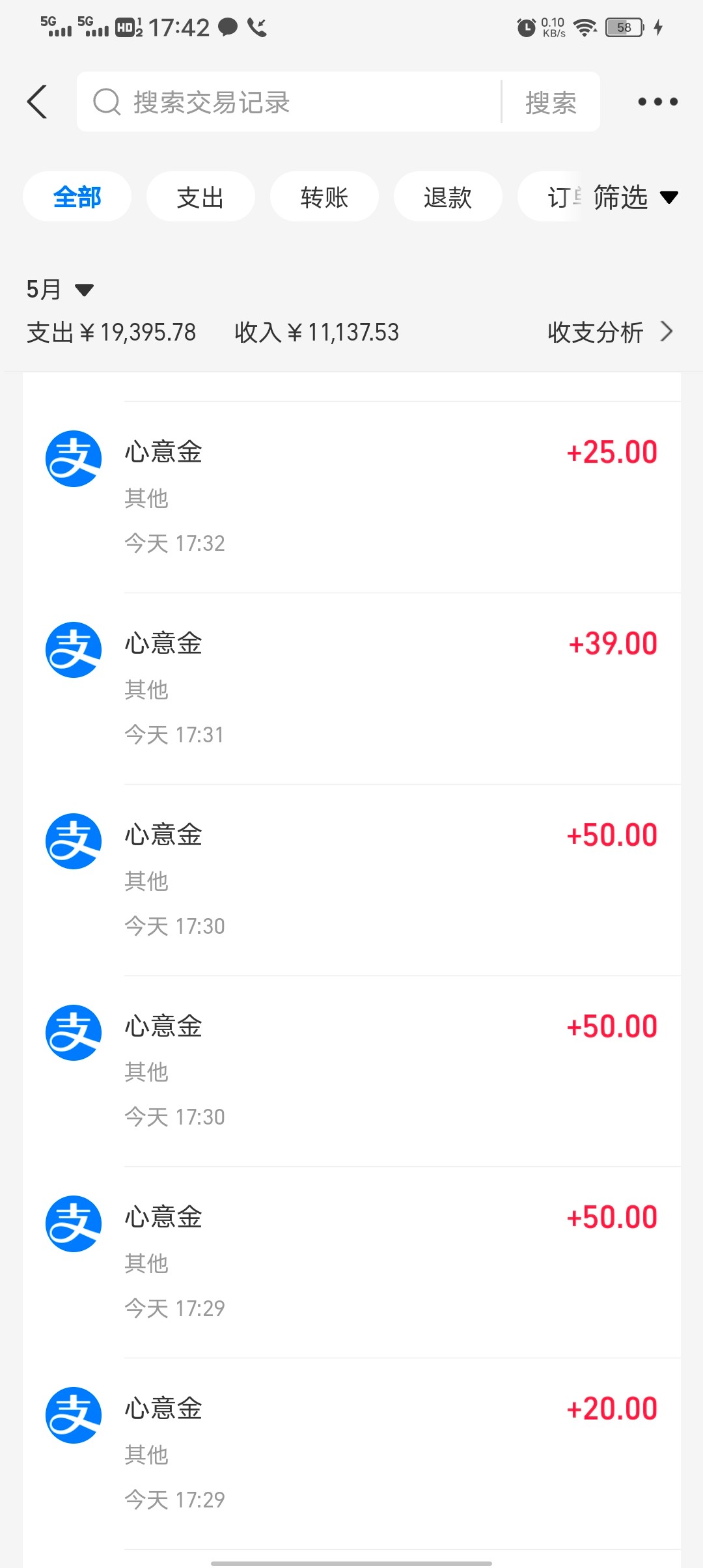Tap the 搜索 button

click(551, 102)
